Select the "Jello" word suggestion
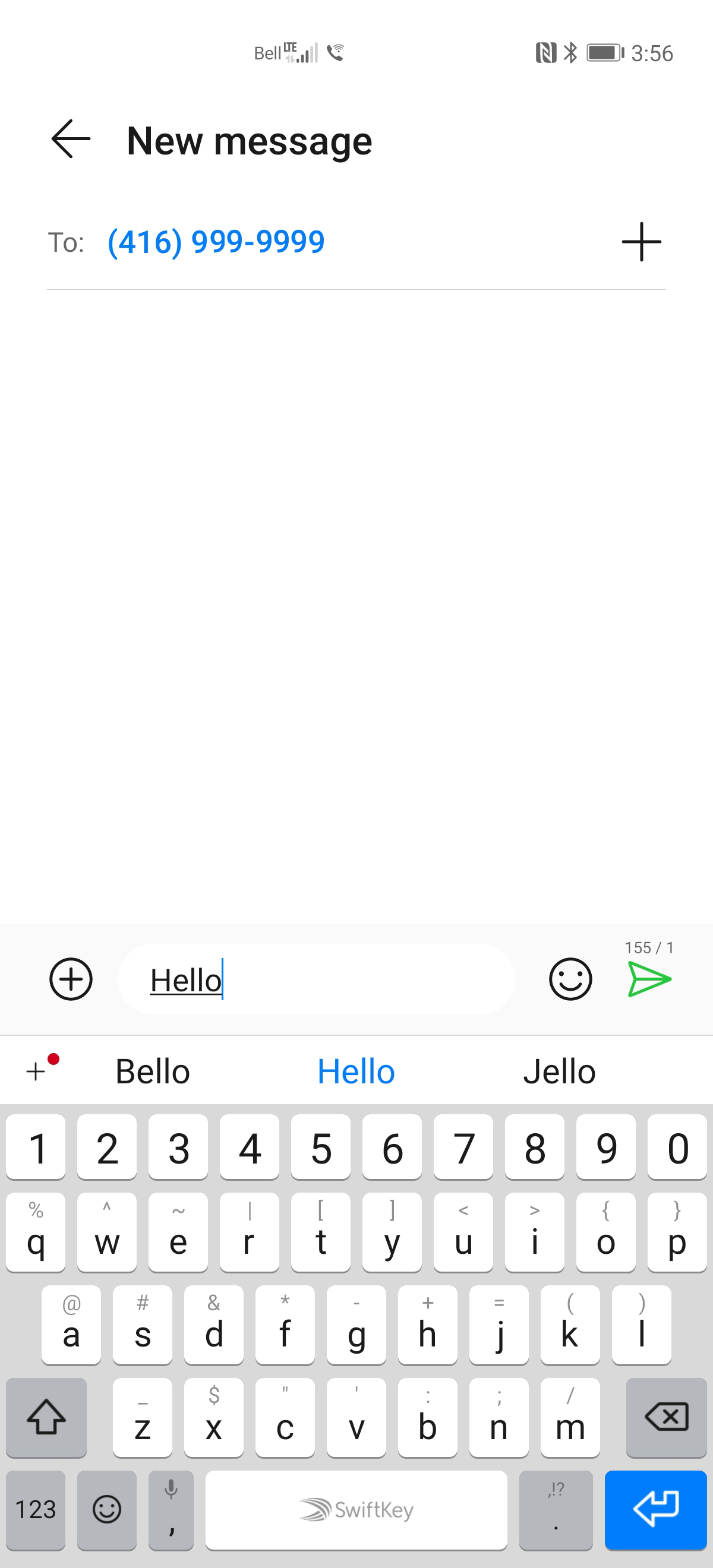This screenshot has height=1568, width=713. point(559,1071)
